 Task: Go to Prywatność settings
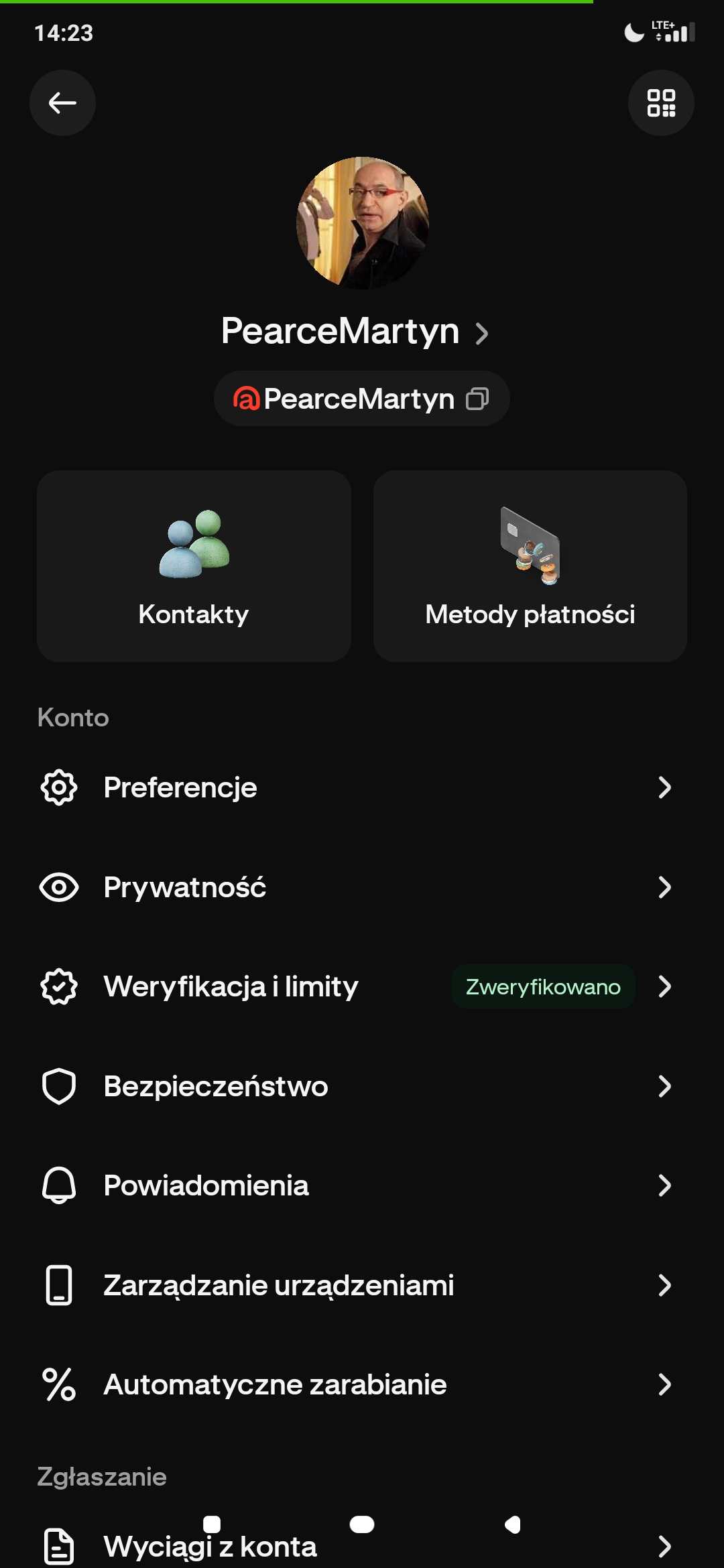click(x=355, y=887)
